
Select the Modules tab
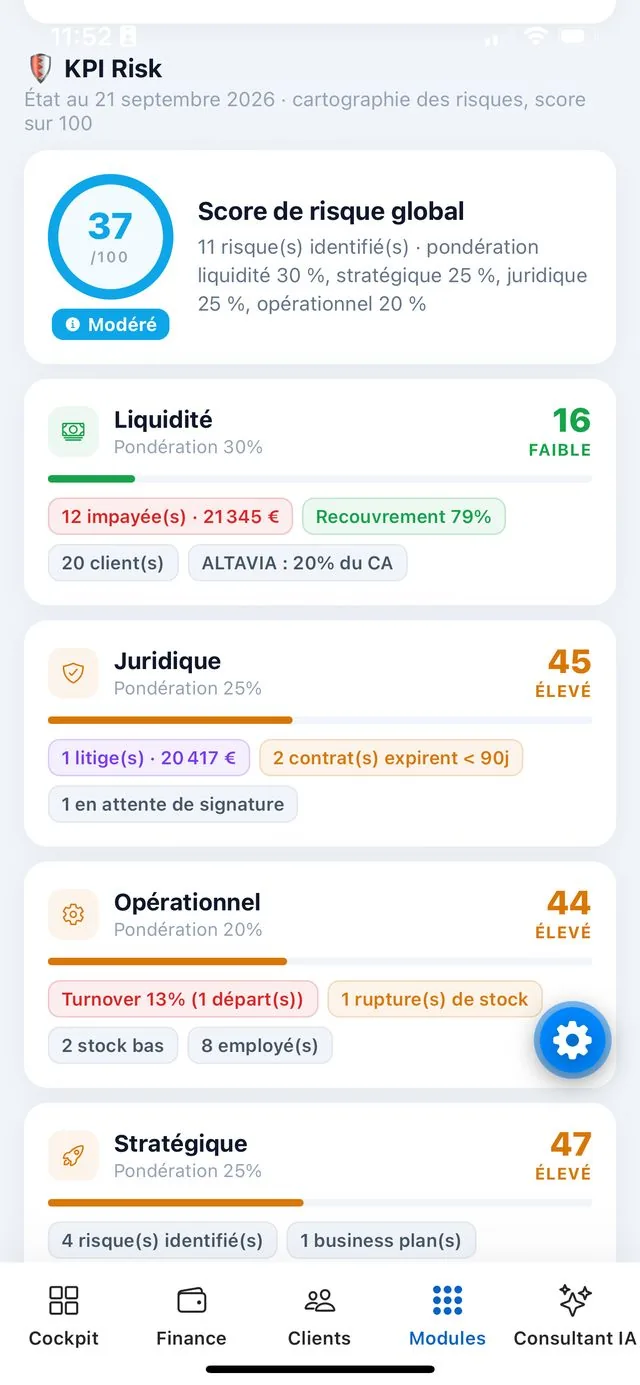447,1315
